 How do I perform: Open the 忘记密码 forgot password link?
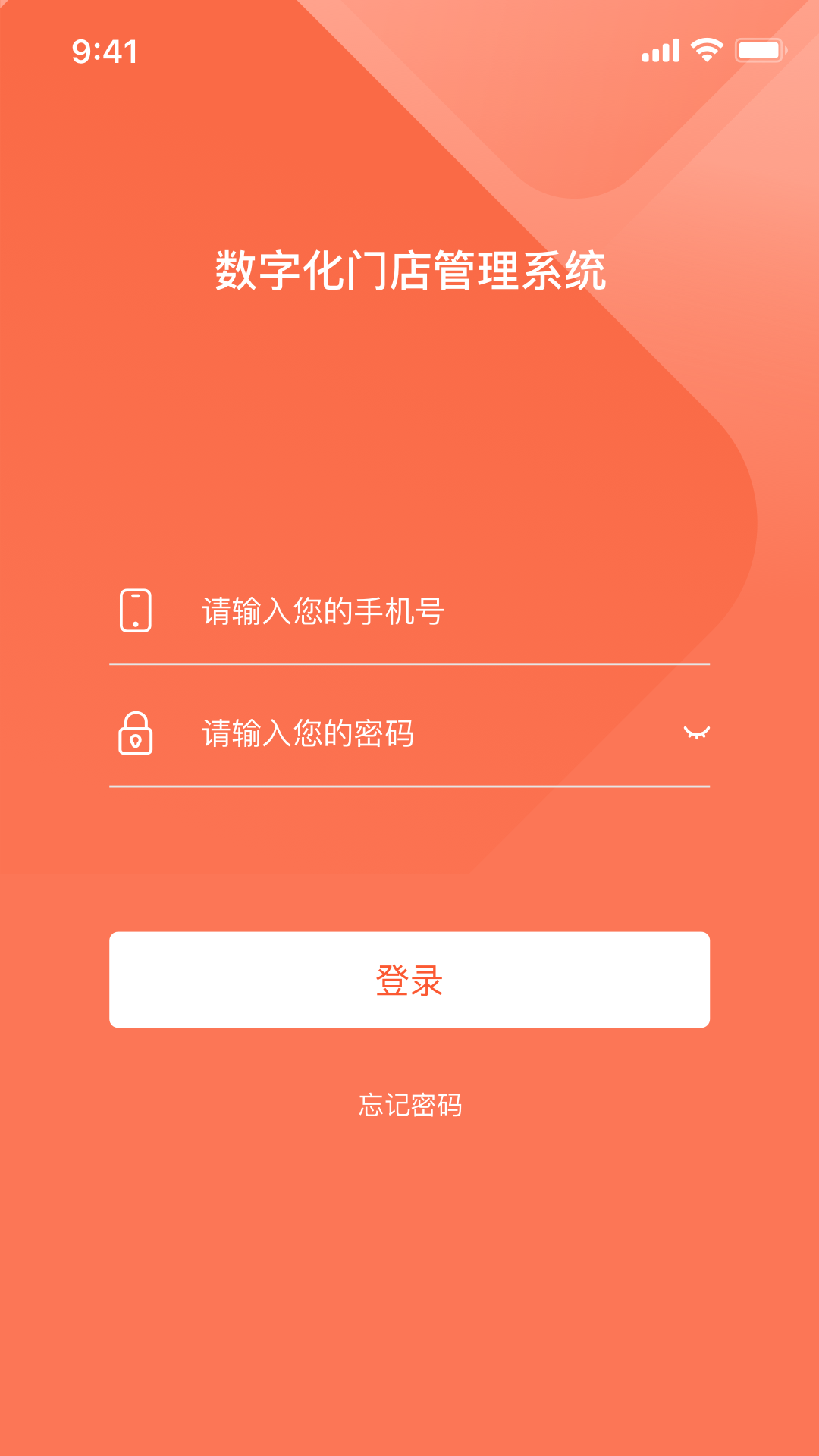tap(409, 1105)
